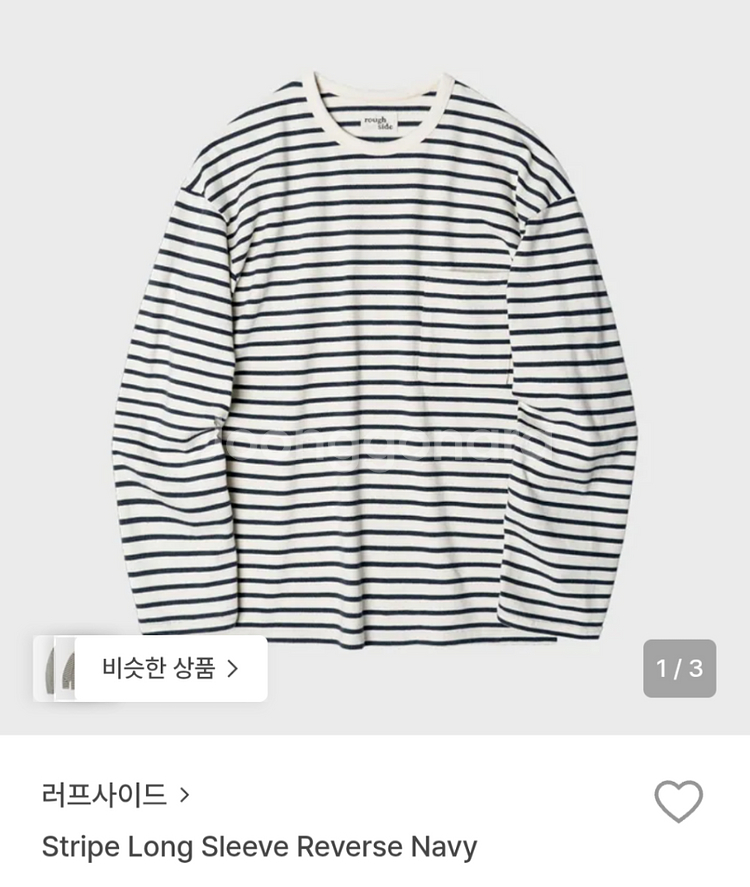Click the striped shirt product photo
750x887 pixels.
[x=375, y=350]
